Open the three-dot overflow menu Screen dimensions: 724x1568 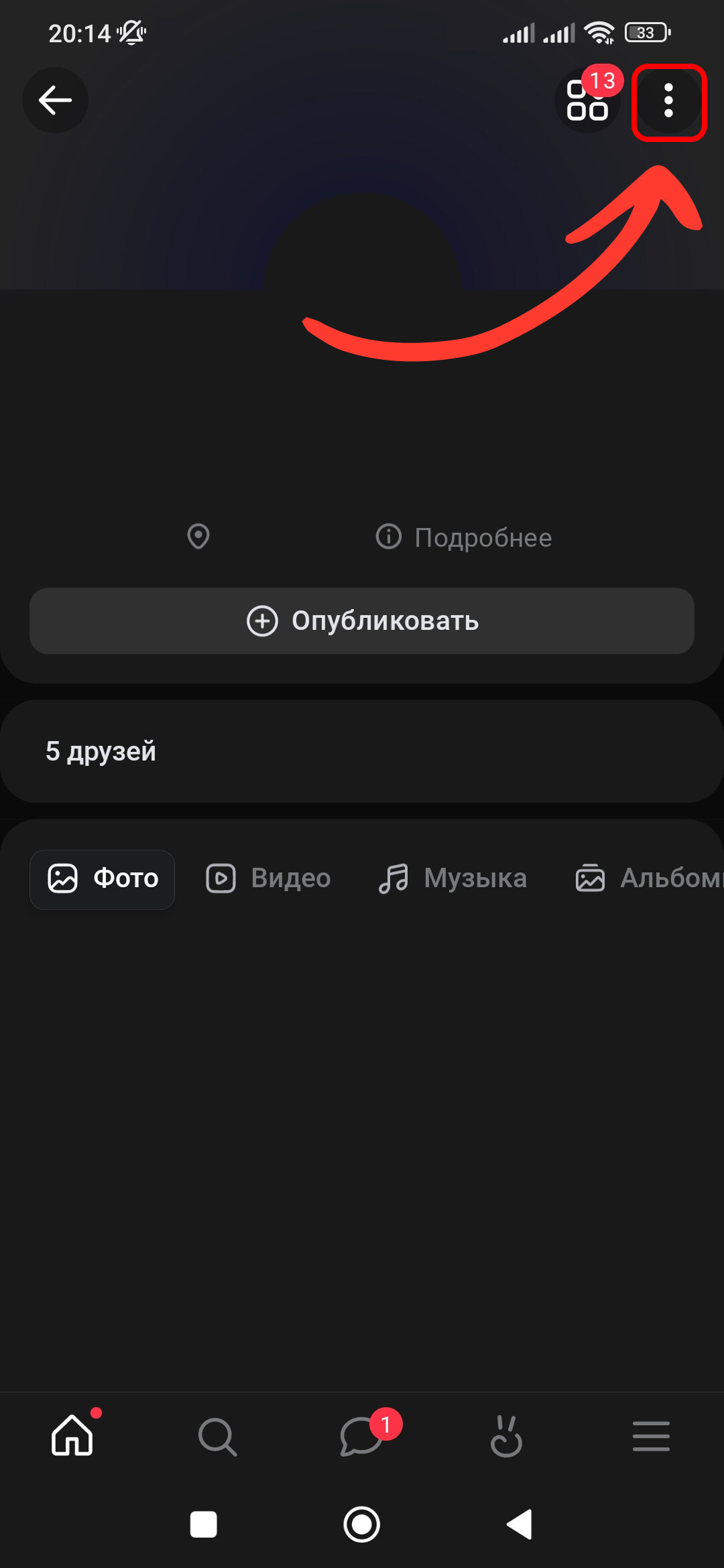pyautogui.click(x=668, y=101)
